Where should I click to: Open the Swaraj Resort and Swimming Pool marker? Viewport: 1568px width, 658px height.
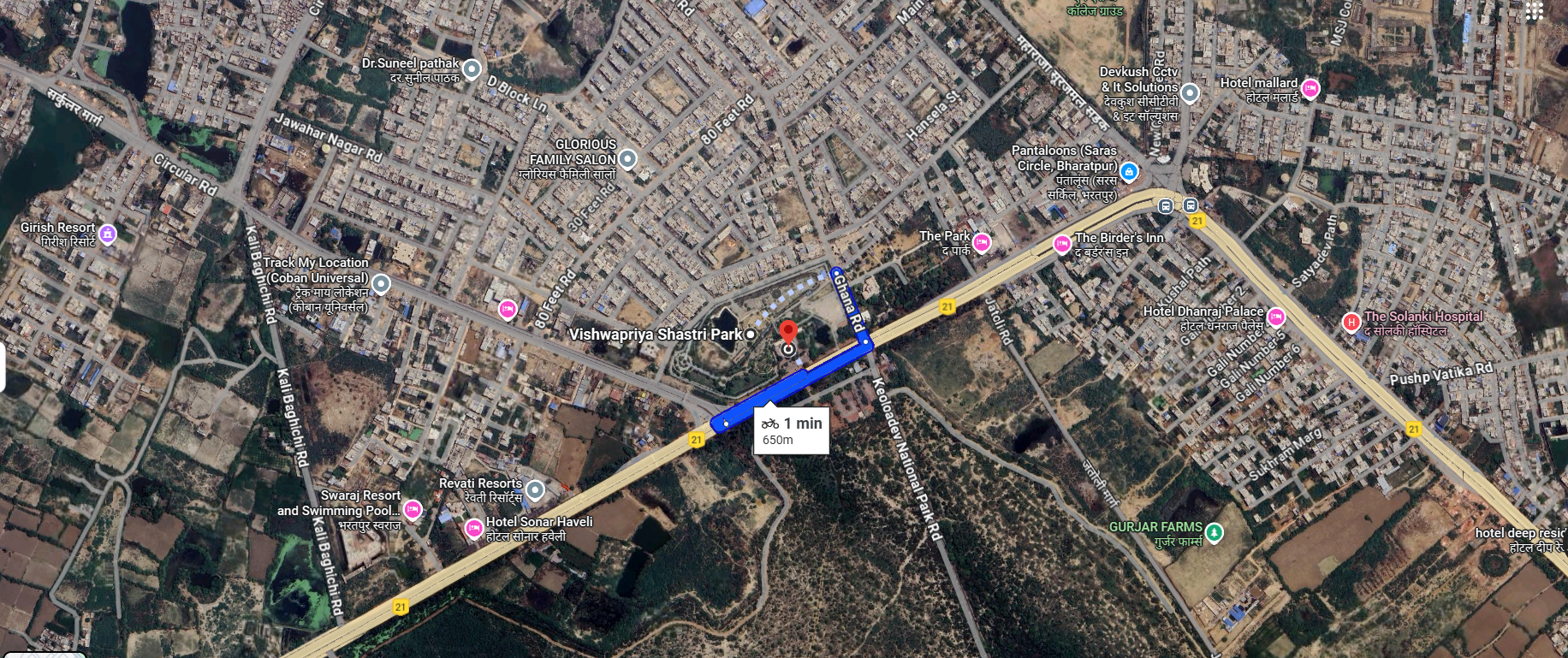pos(413,510)
